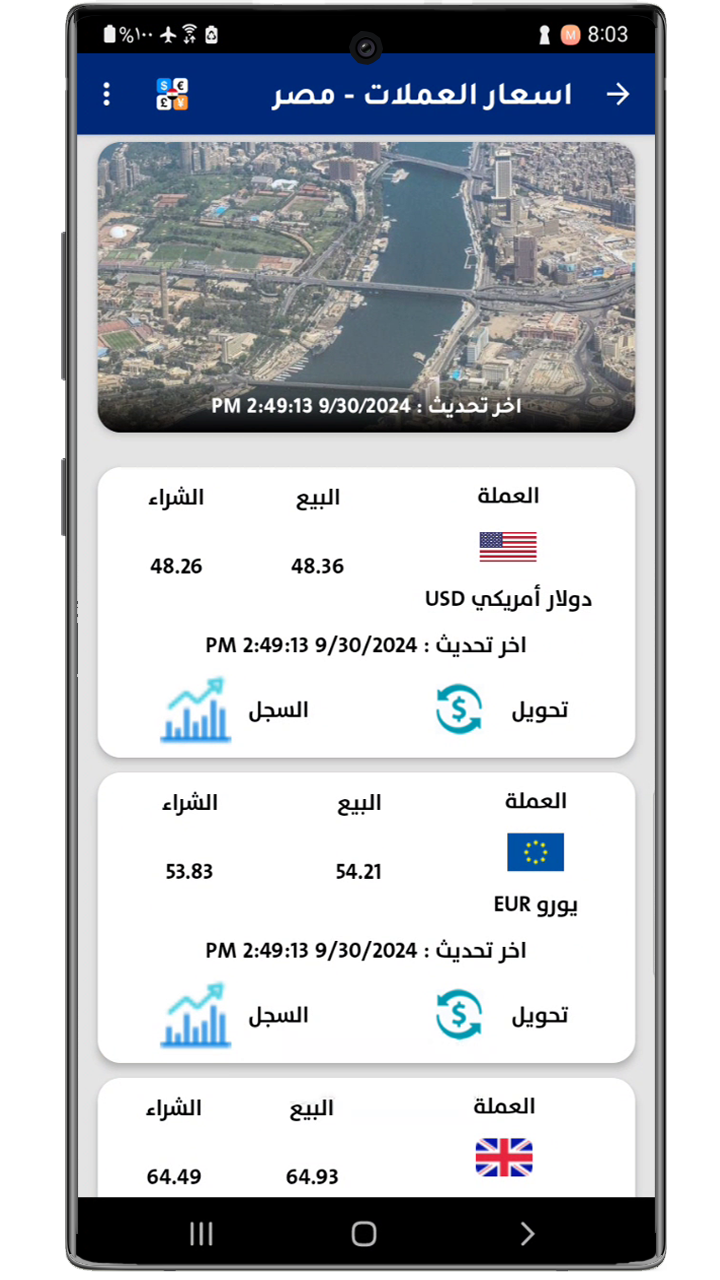Tap the arrow in the app bar
Screen dimensions: 720x1280
[618, 94]
